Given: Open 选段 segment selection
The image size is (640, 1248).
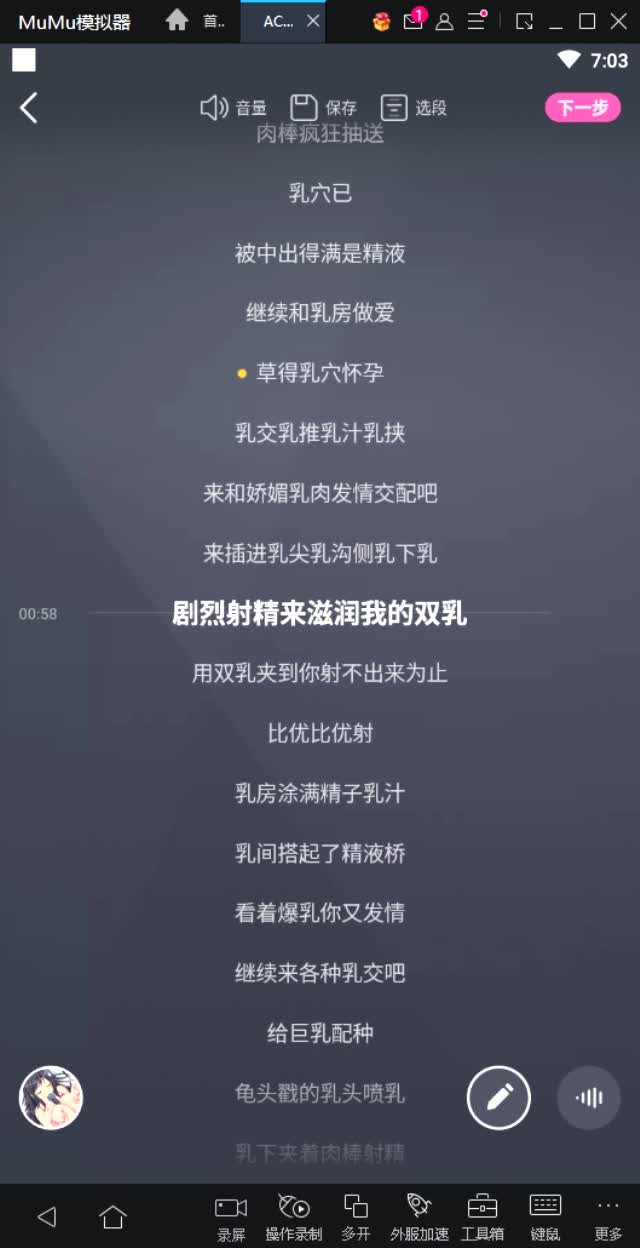Looking at the screenshot, I should 413,108.
